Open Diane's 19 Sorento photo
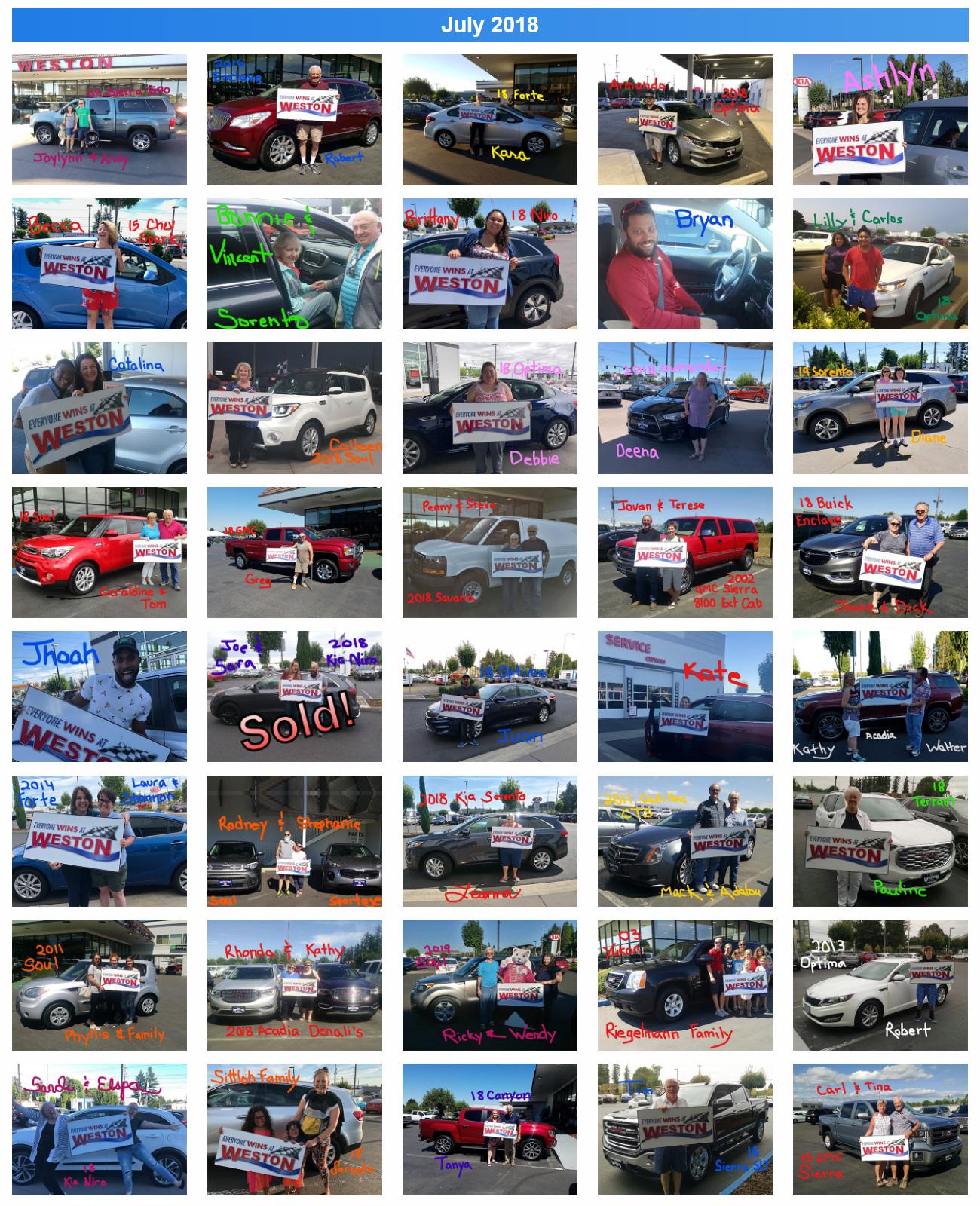 [x=880, y=408]
